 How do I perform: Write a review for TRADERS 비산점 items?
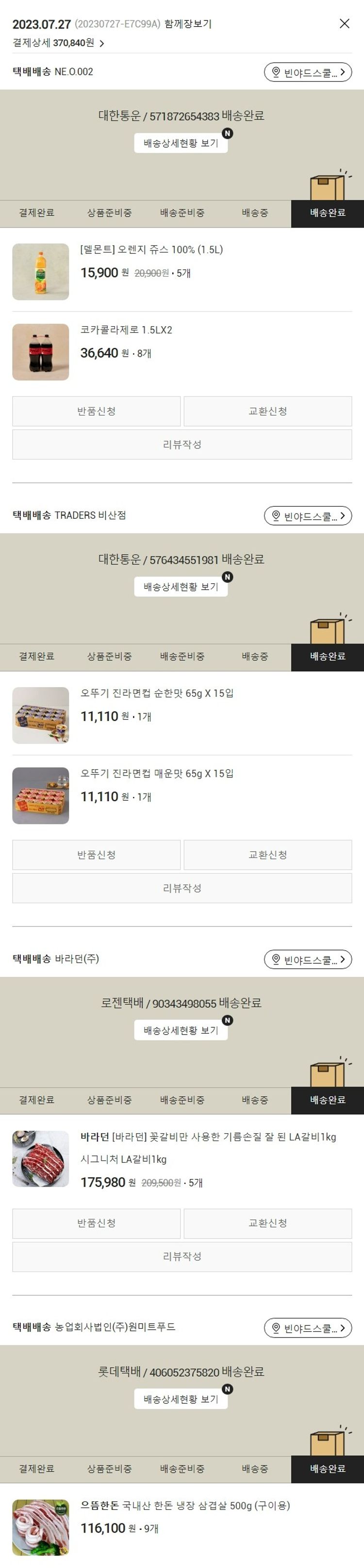coord(182,888)
